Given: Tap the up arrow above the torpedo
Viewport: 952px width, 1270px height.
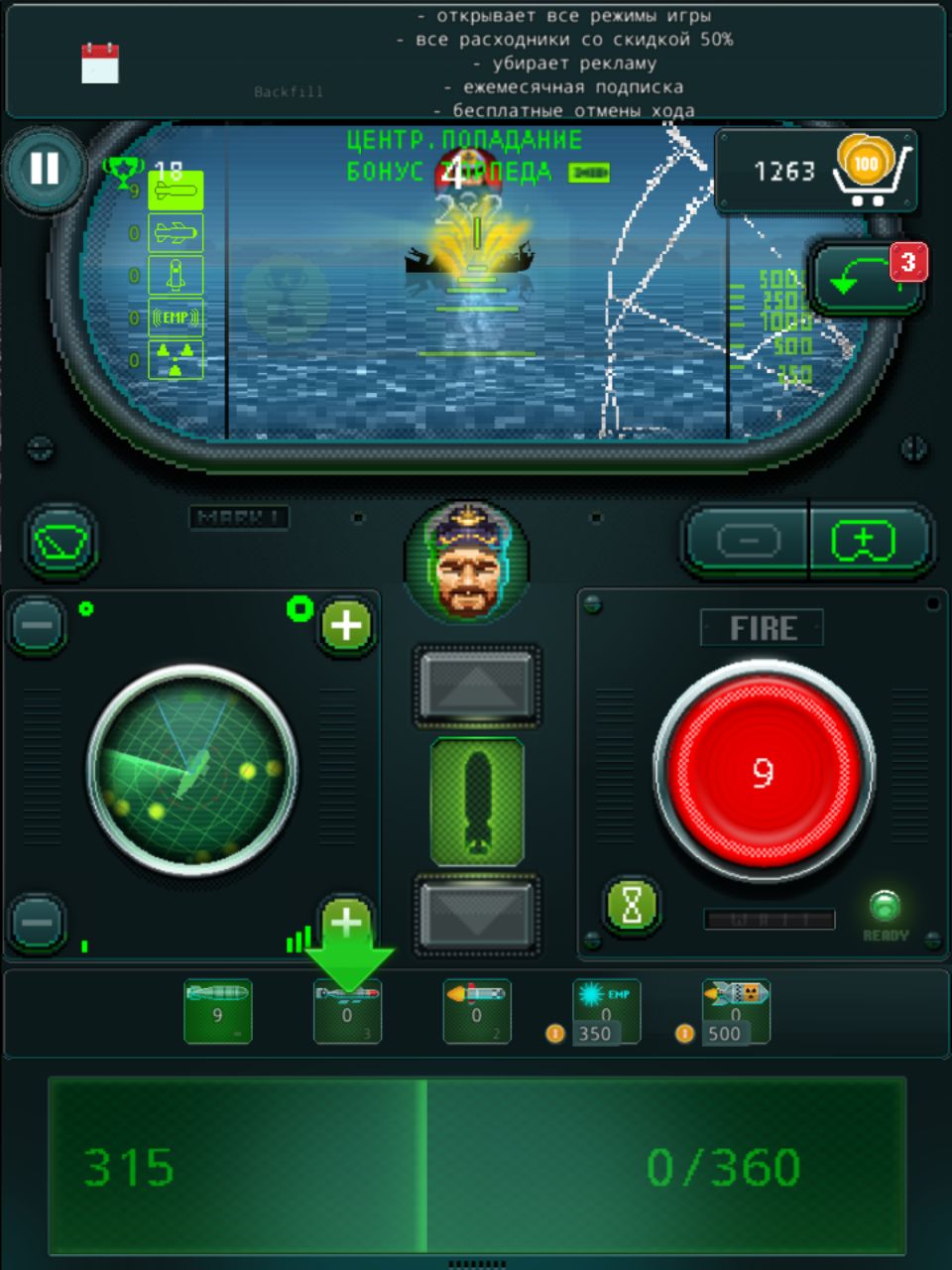Looking at the screenshot, I should [x=476, y=684].
